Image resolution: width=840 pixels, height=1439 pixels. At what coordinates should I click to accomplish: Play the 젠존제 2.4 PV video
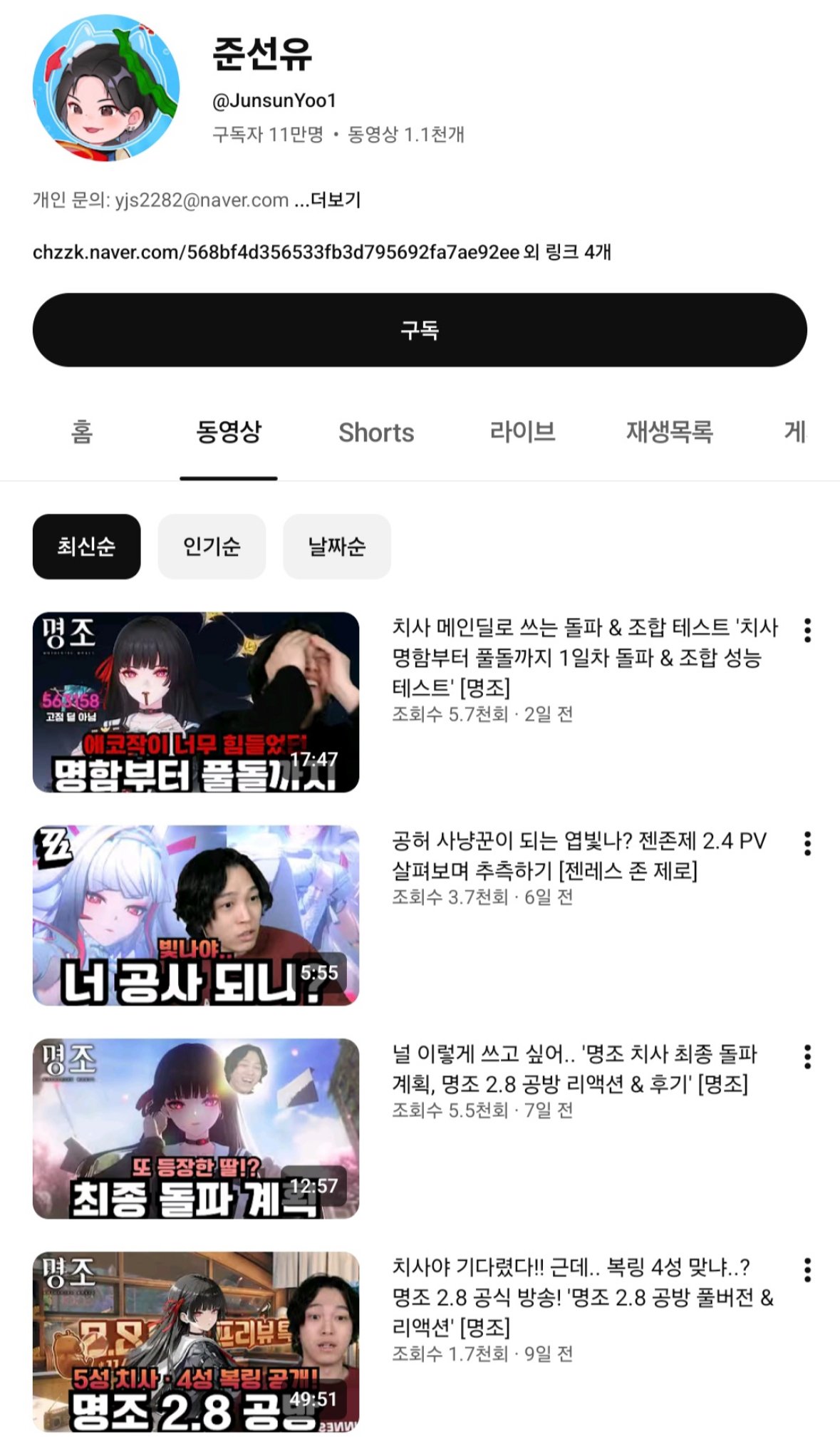coord(196,915)
